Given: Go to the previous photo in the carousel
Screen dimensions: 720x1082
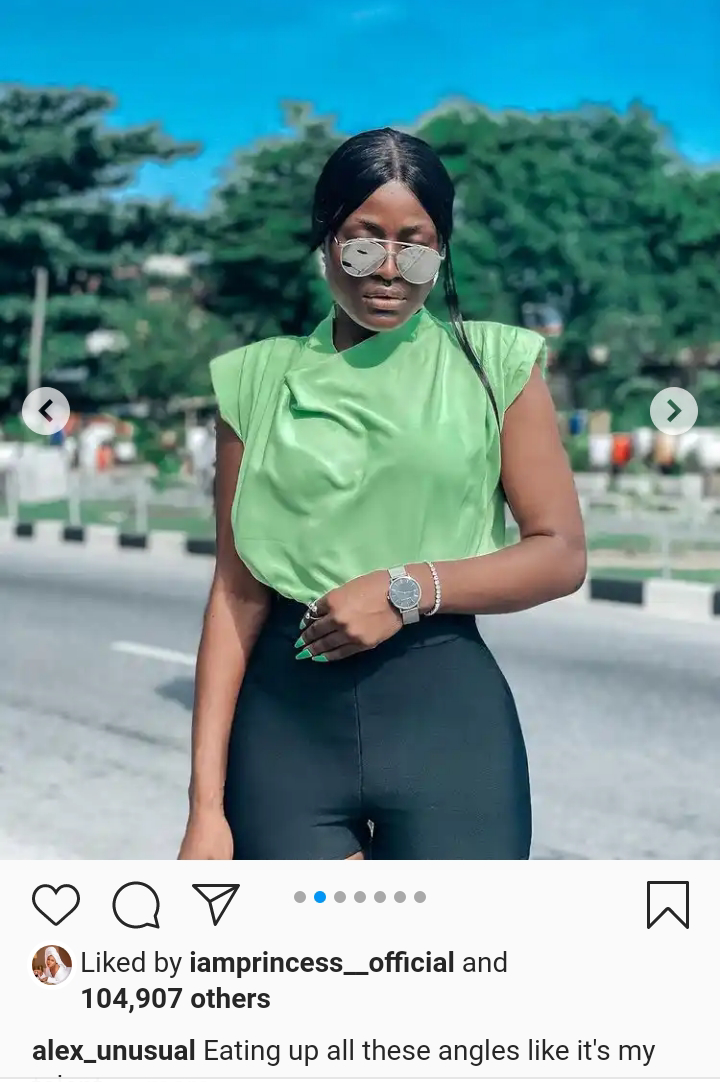Looking at the screenshot, I should pos(46,411).
